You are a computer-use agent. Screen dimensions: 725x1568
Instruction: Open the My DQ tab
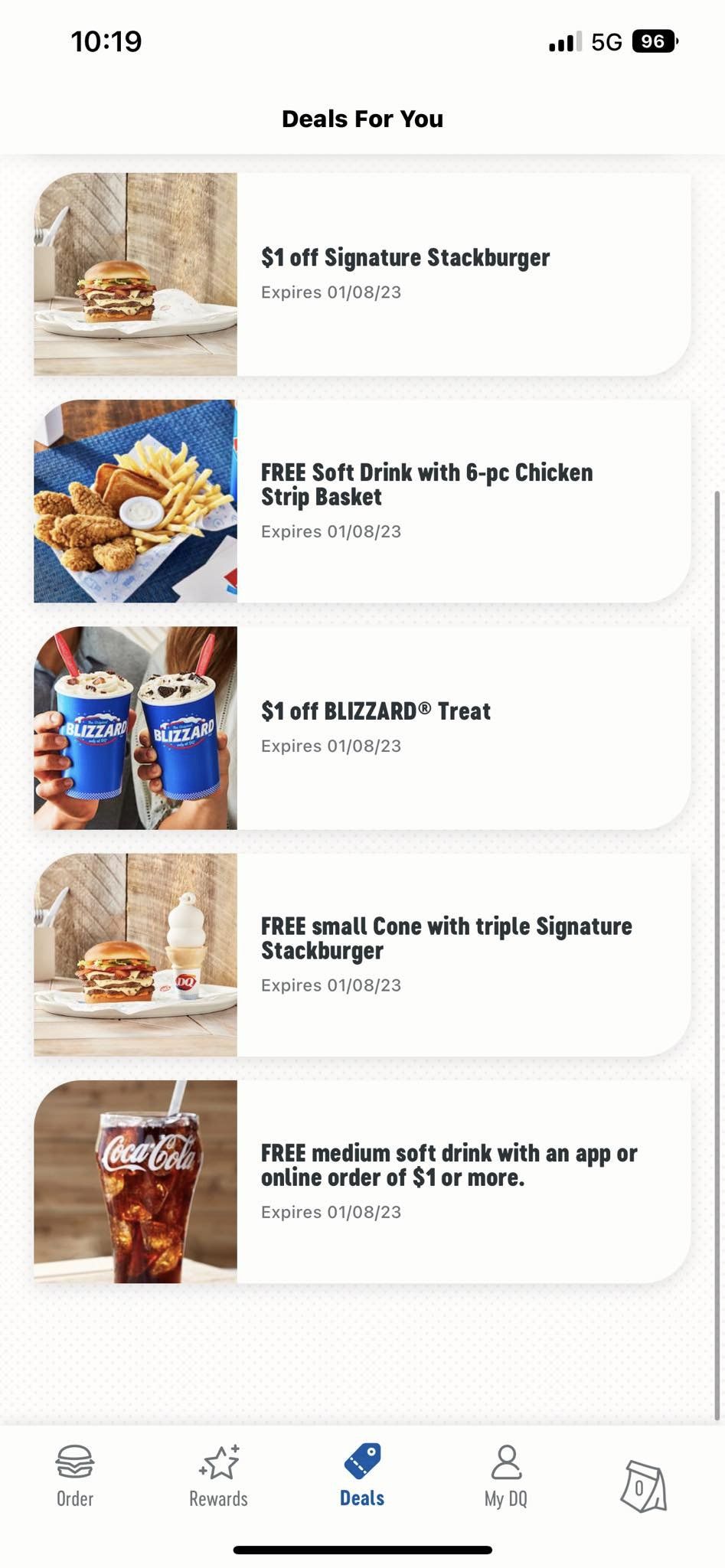coord(506,1477)
